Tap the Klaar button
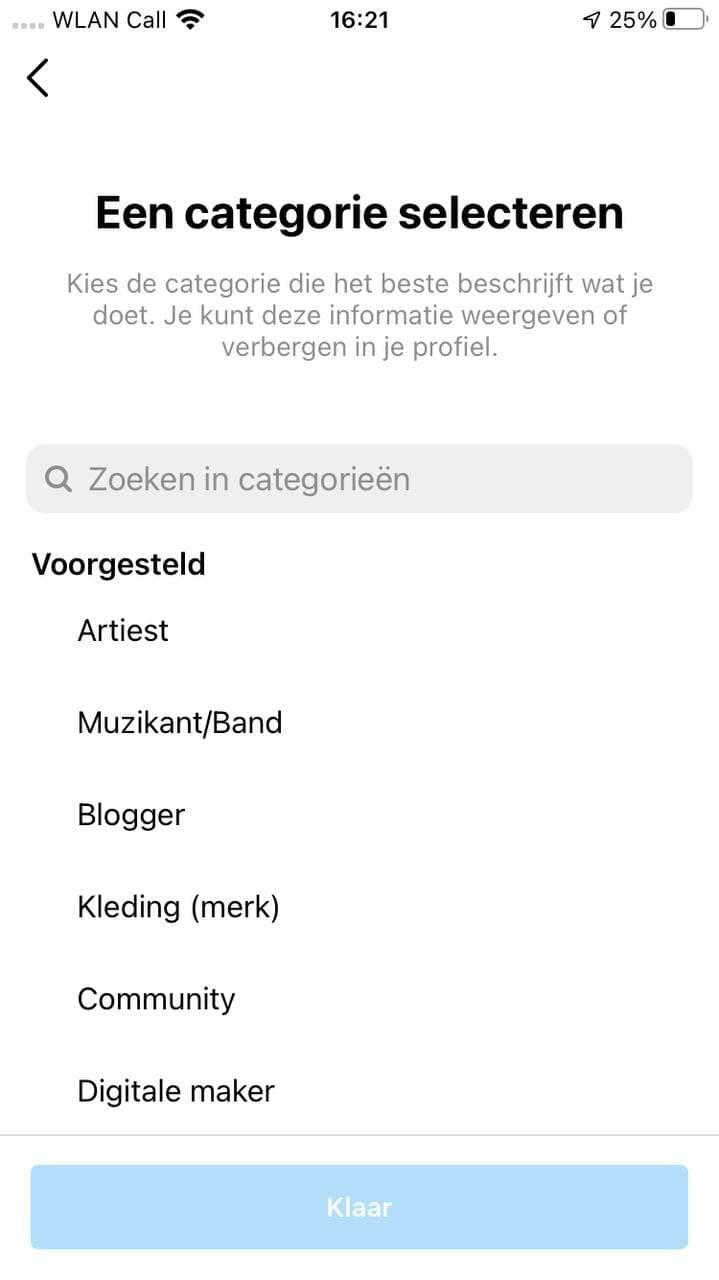This screenshot has height=1280, width=719. 359,1207
